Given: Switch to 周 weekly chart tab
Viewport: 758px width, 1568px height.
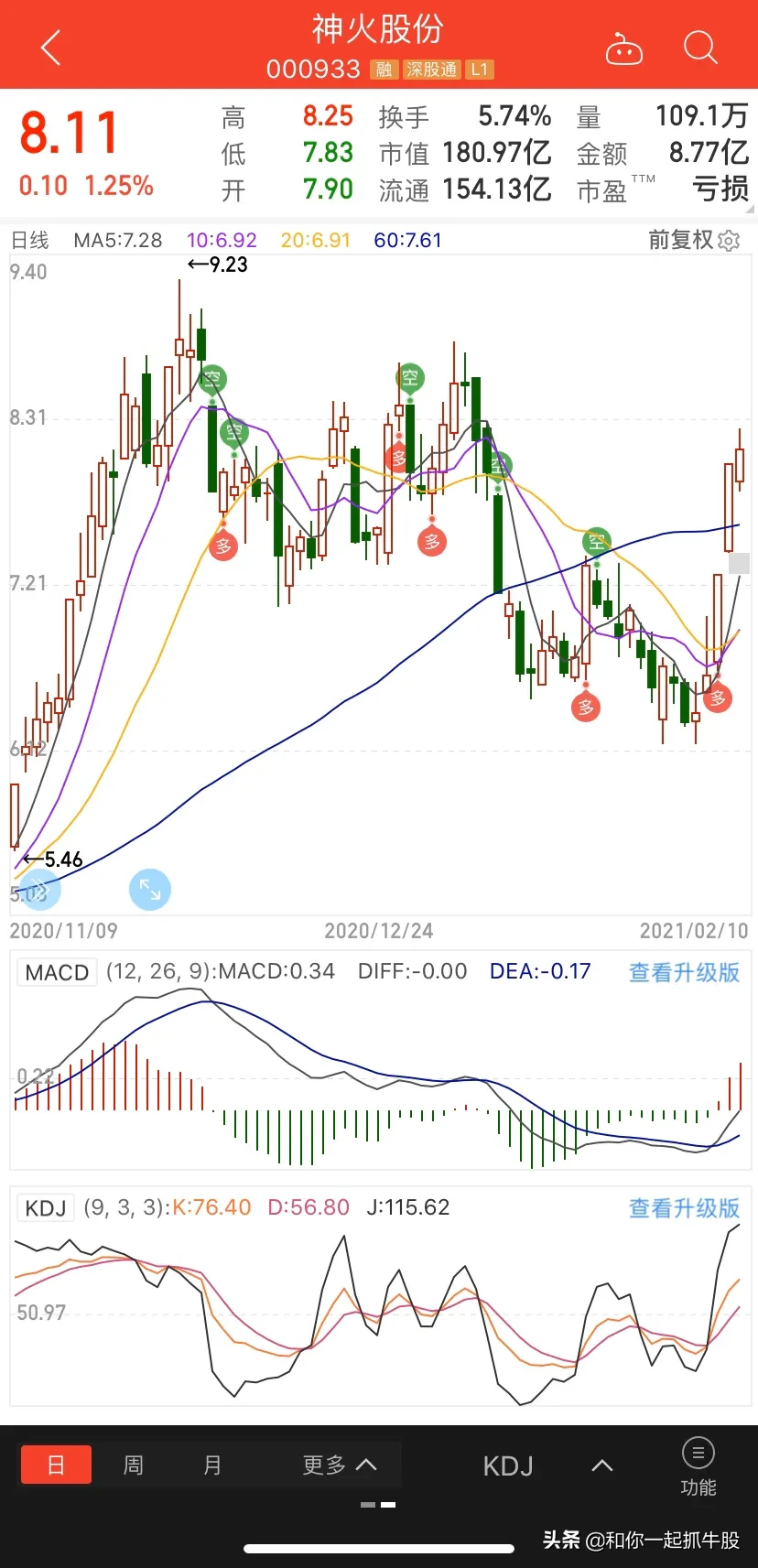Looking at the screenshot, I should point(134,1465).
